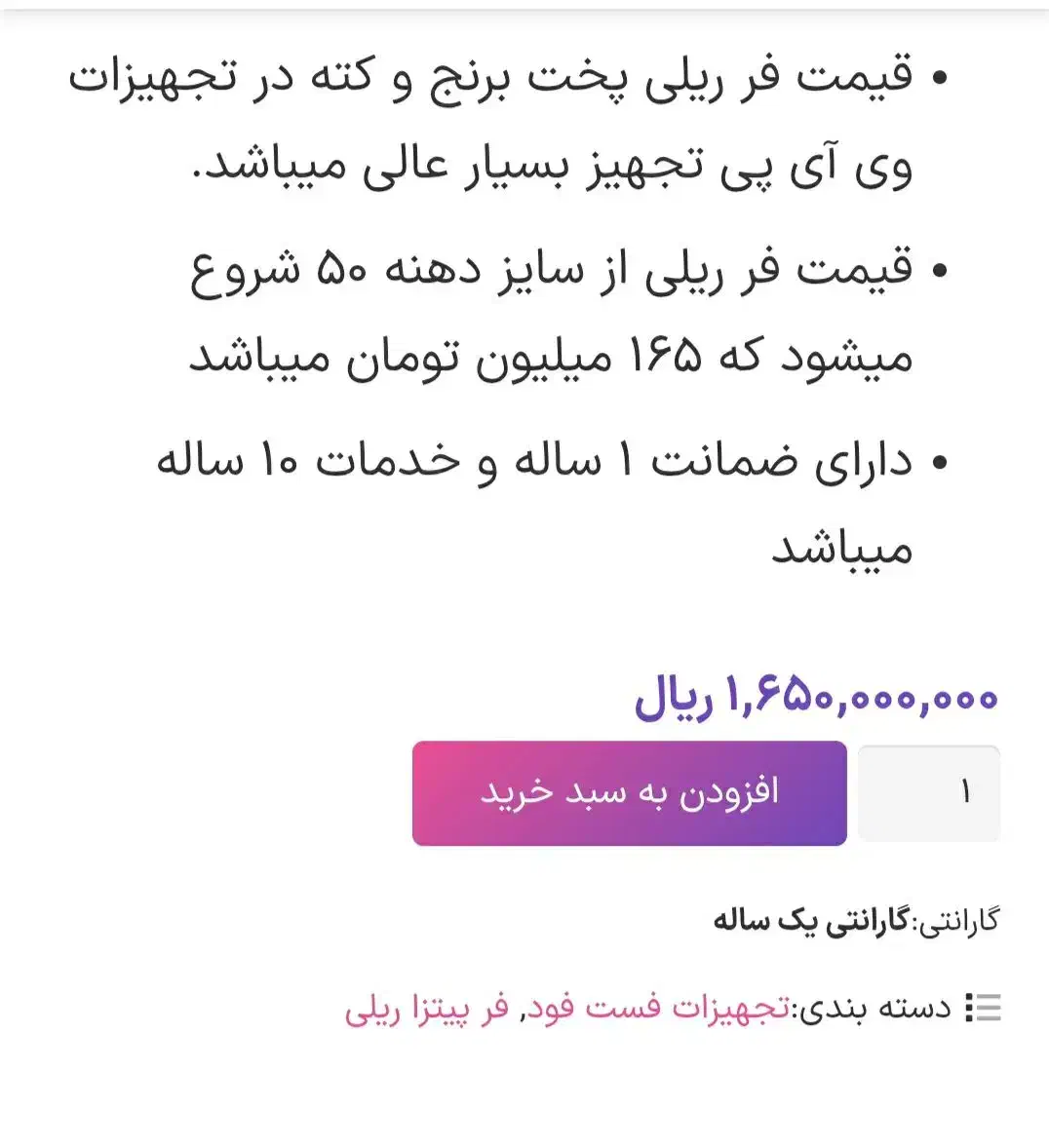Select the quantity input field

click(928, 792)
